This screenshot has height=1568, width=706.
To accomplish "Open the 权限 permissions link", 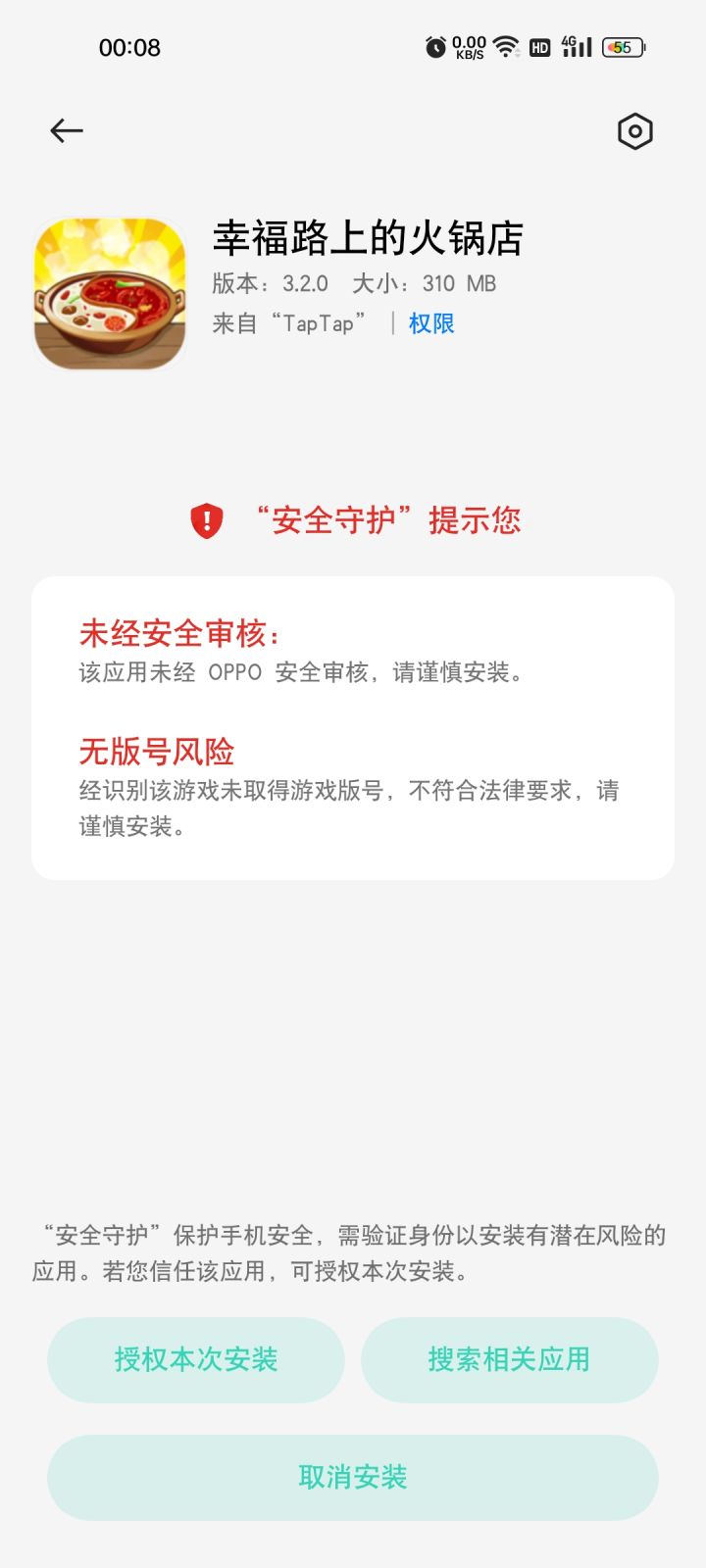I will (x=431, y=323).
